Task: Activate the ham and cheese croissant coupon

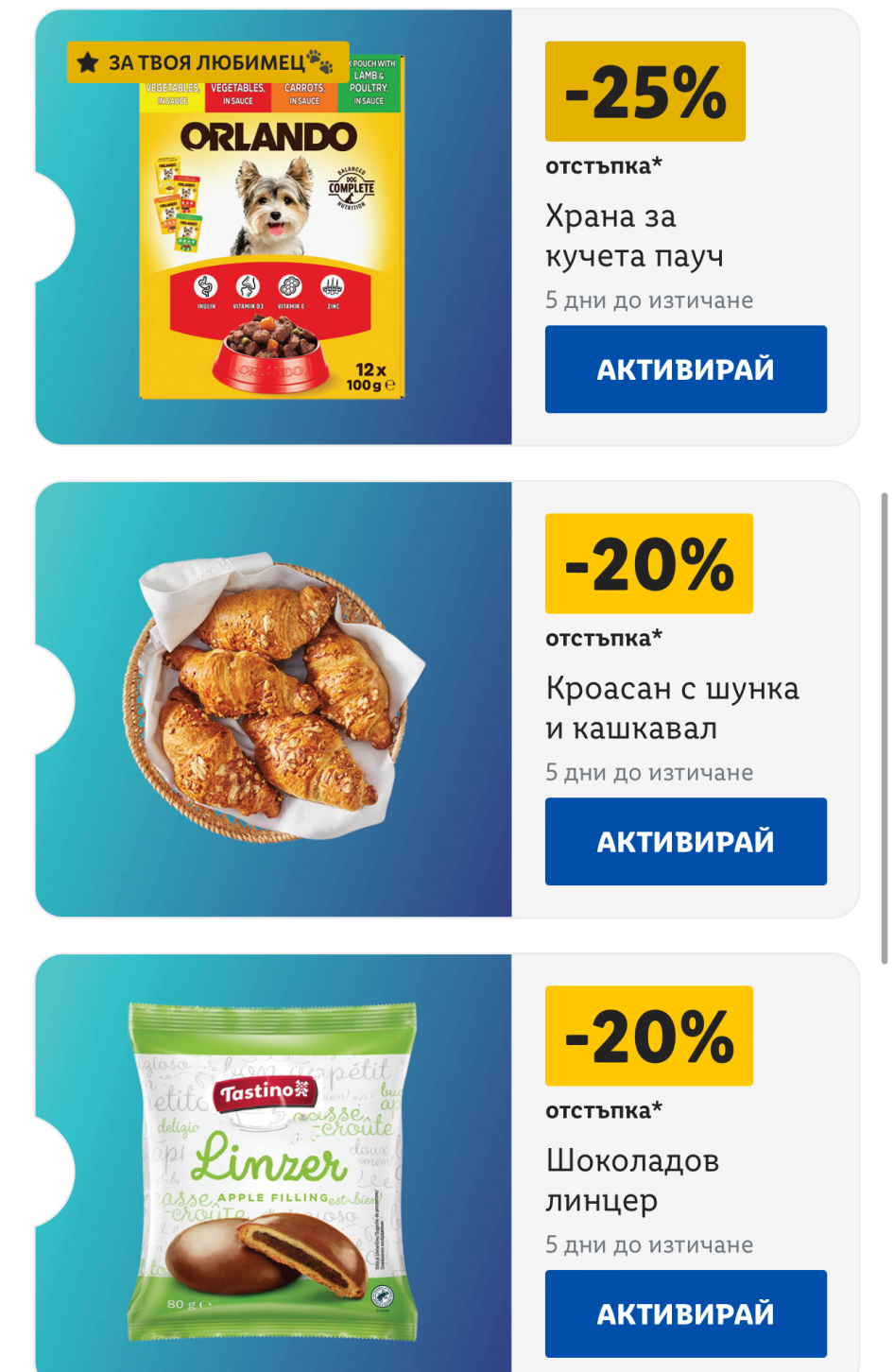Action: click(685, 842)
